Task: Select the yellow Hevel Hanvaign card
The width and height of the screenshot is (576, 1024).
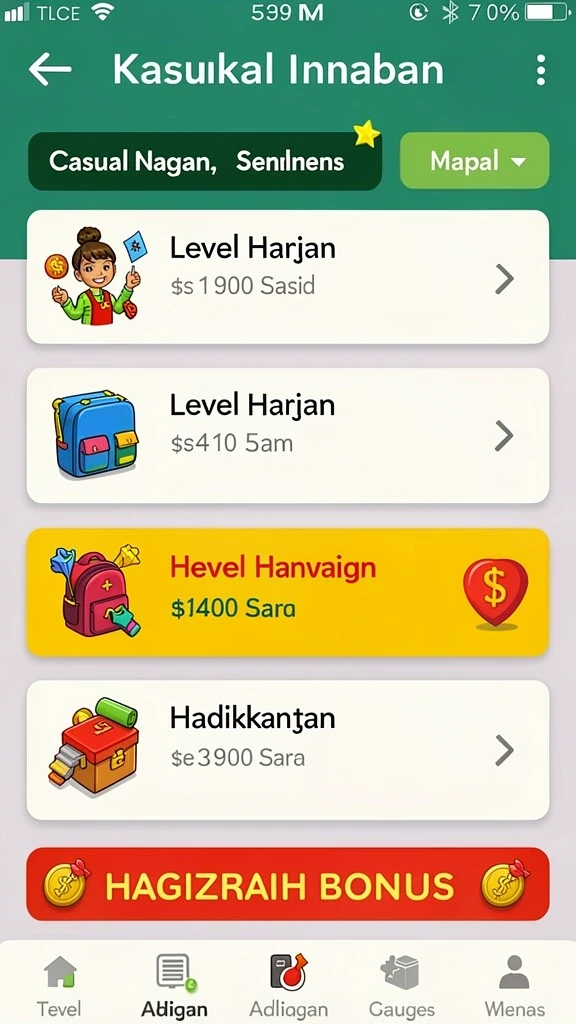Action: tap(287, 592)
